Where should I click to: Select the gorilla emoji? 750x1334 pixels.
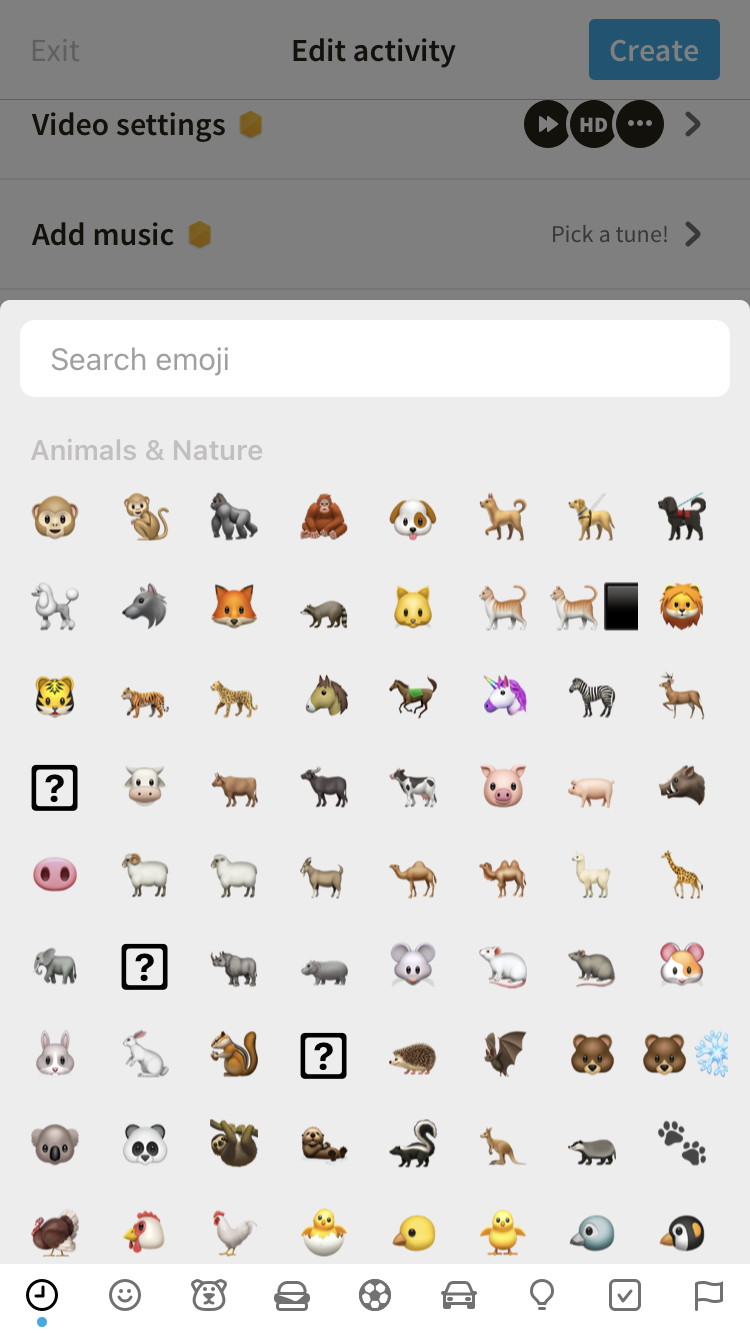pos(233,517)
